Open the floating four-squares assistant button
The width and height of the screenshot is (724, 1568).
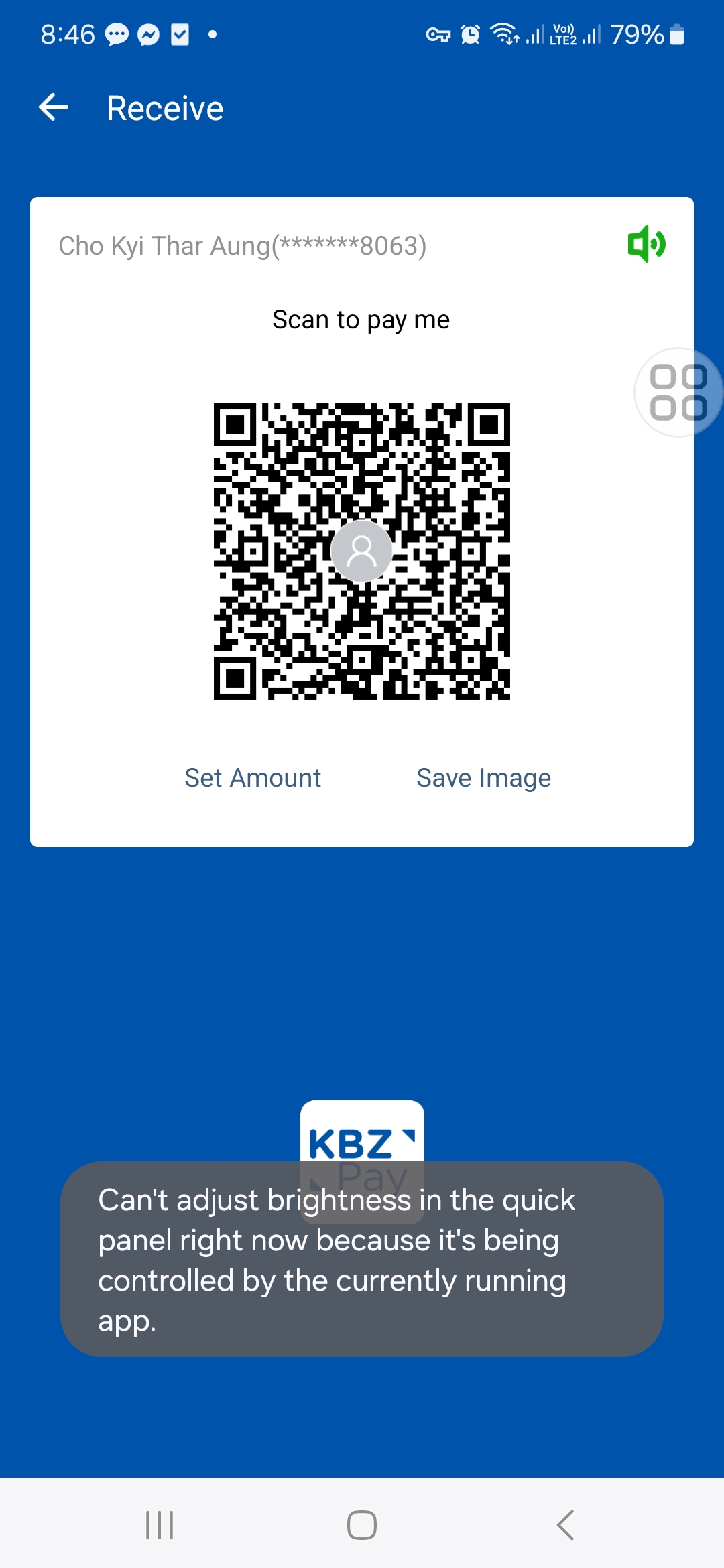(678, 393)
